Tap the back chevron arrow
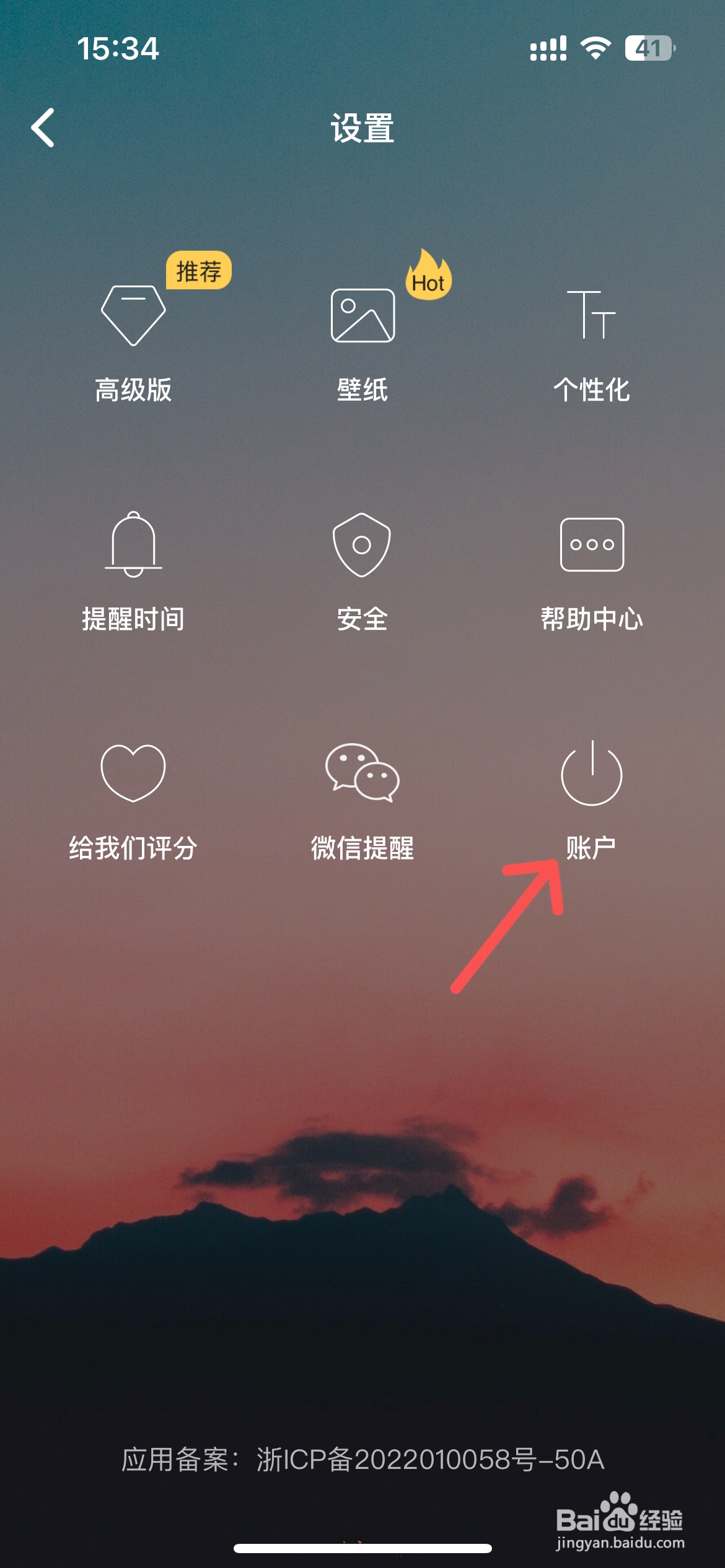This screenshot has width=725, height=1568. pyautogui.click(x=43, y=127)
